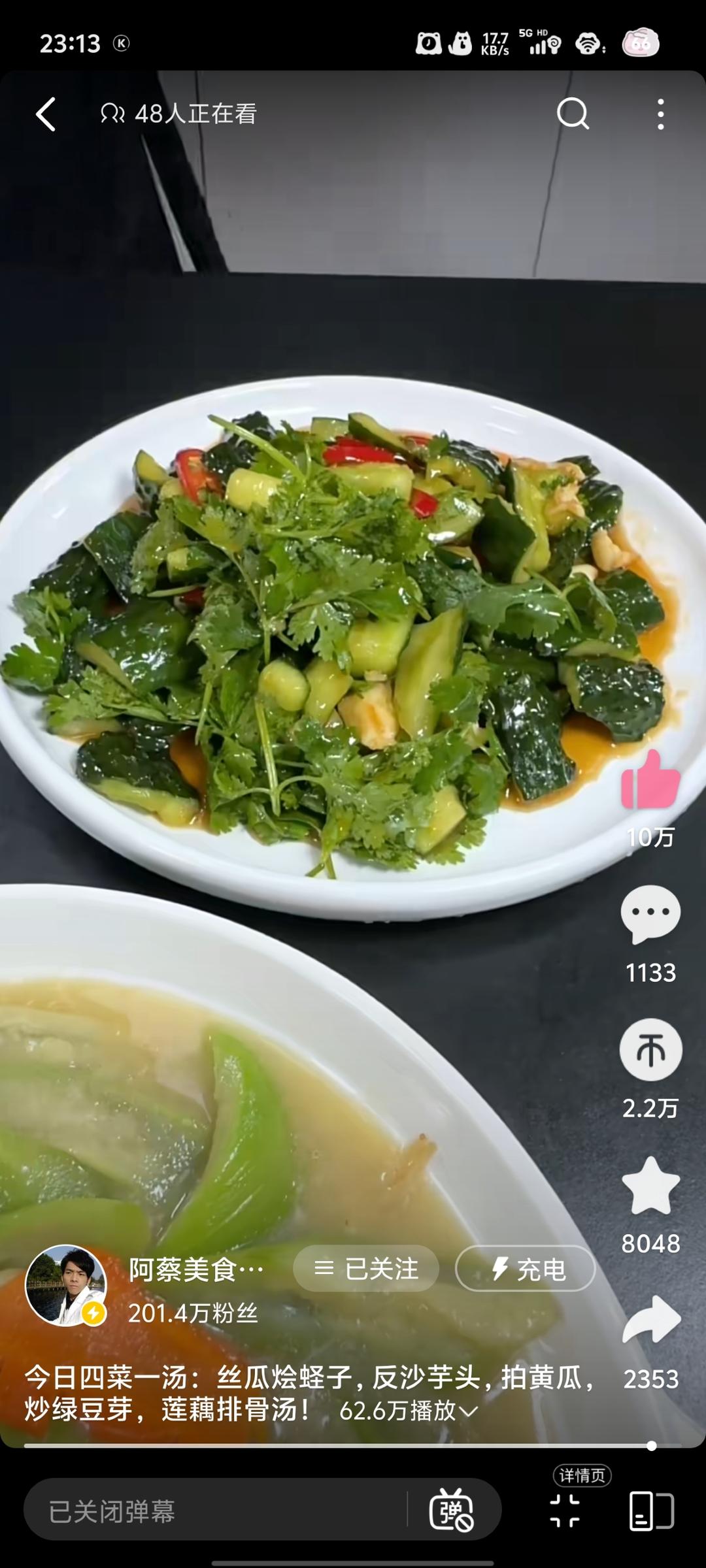Expand the video description chevron
This screenshot has height=1568, width=706.
[468, 1412]
